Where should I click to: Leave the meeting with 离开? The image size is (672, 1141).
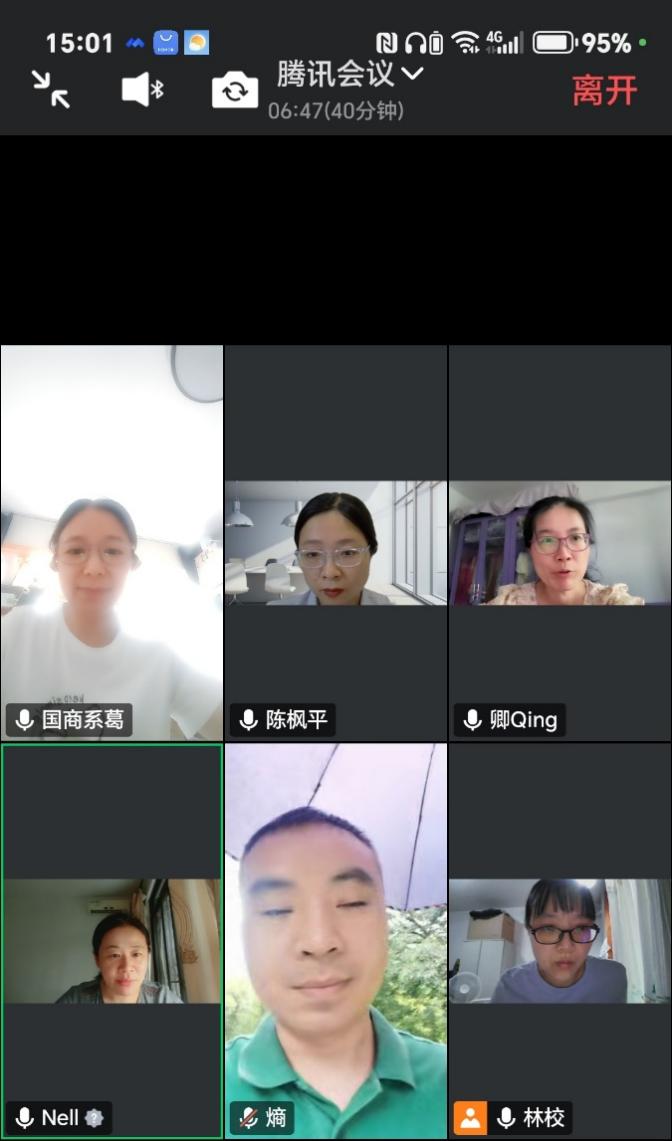pos(604,91)
